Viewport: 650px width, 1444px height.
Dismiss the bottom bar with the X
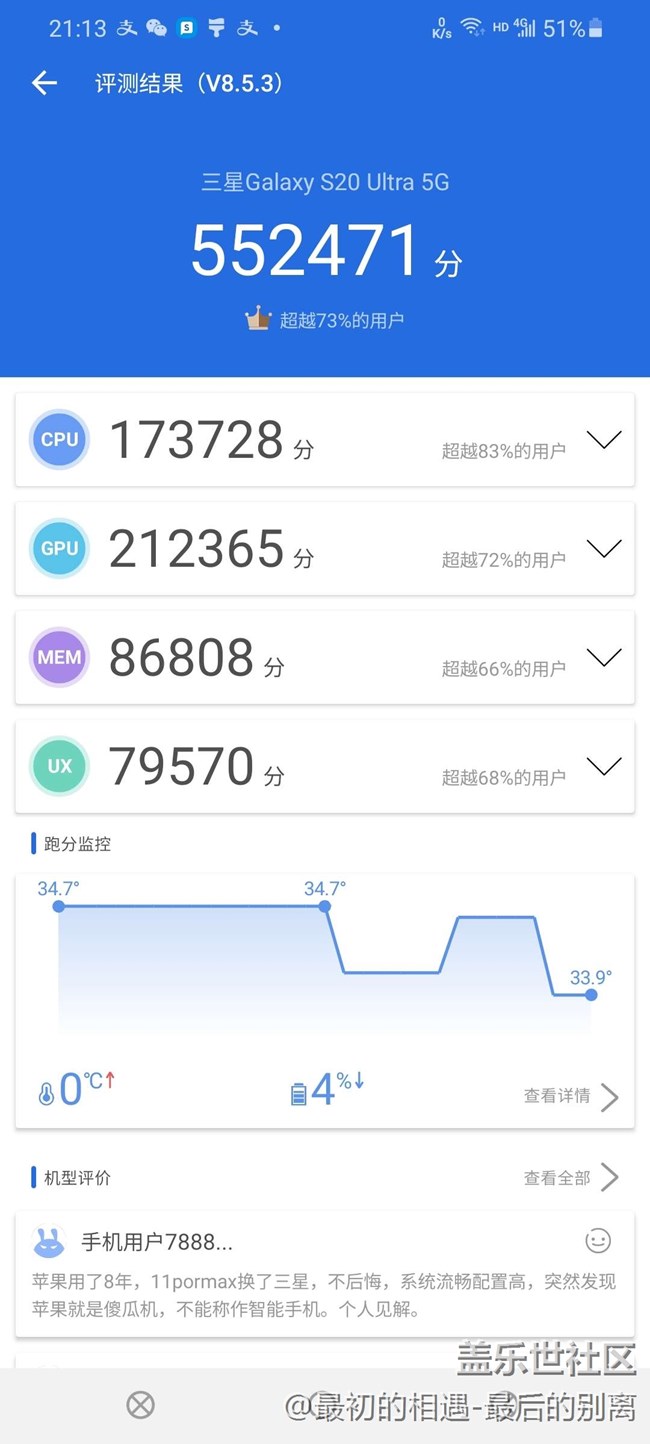pyautogui.click(x=141, y=1405)
